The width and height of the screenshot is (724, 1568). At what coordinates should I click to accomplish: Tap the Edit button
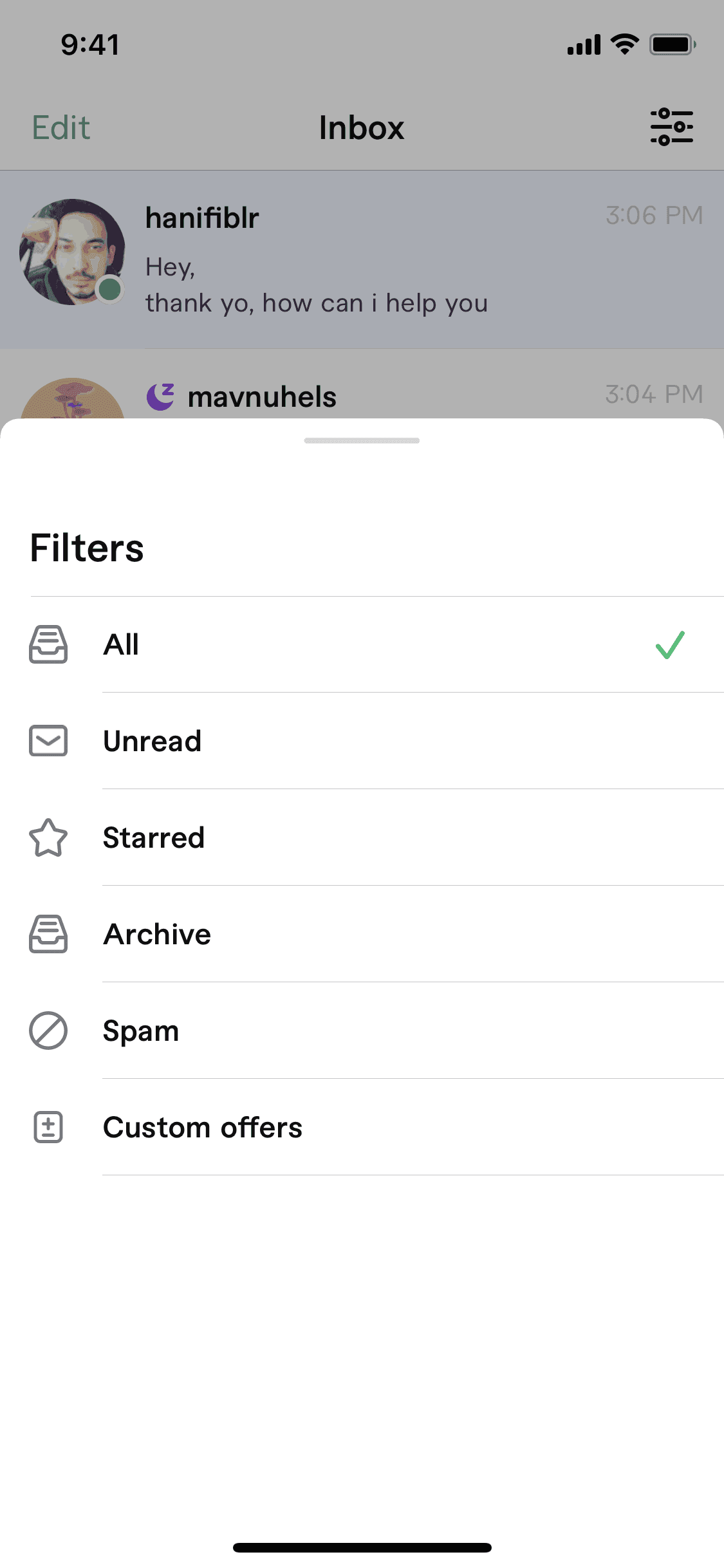click(x=60, y=127)
